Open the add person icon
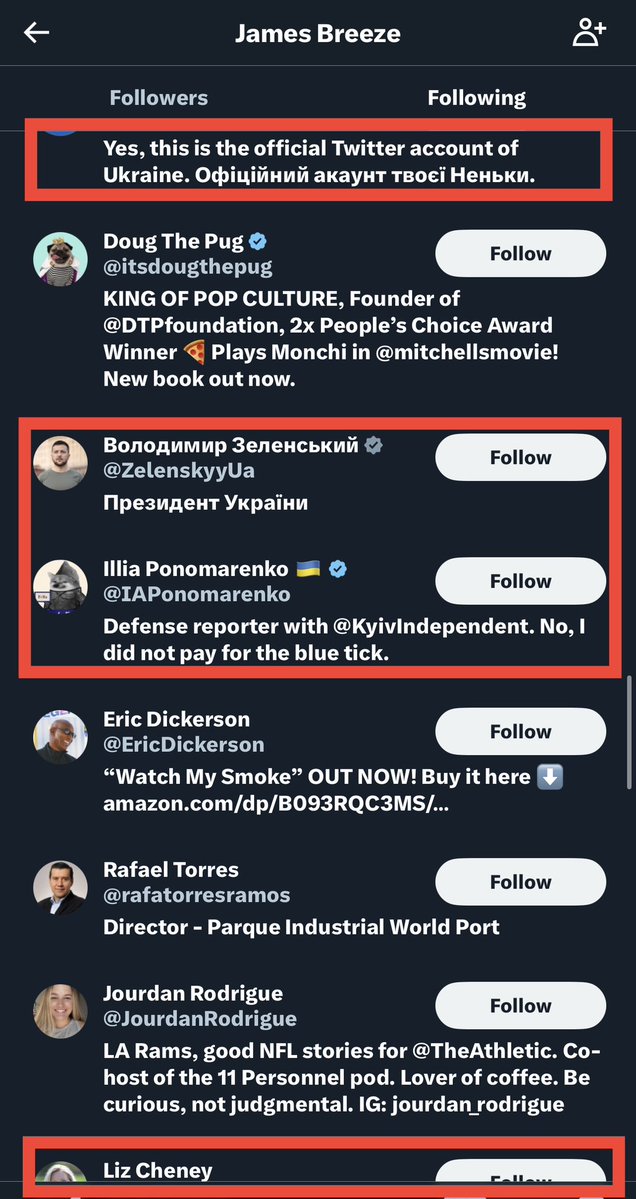This screenshot has width=636, height=1199. coord(588,33)
